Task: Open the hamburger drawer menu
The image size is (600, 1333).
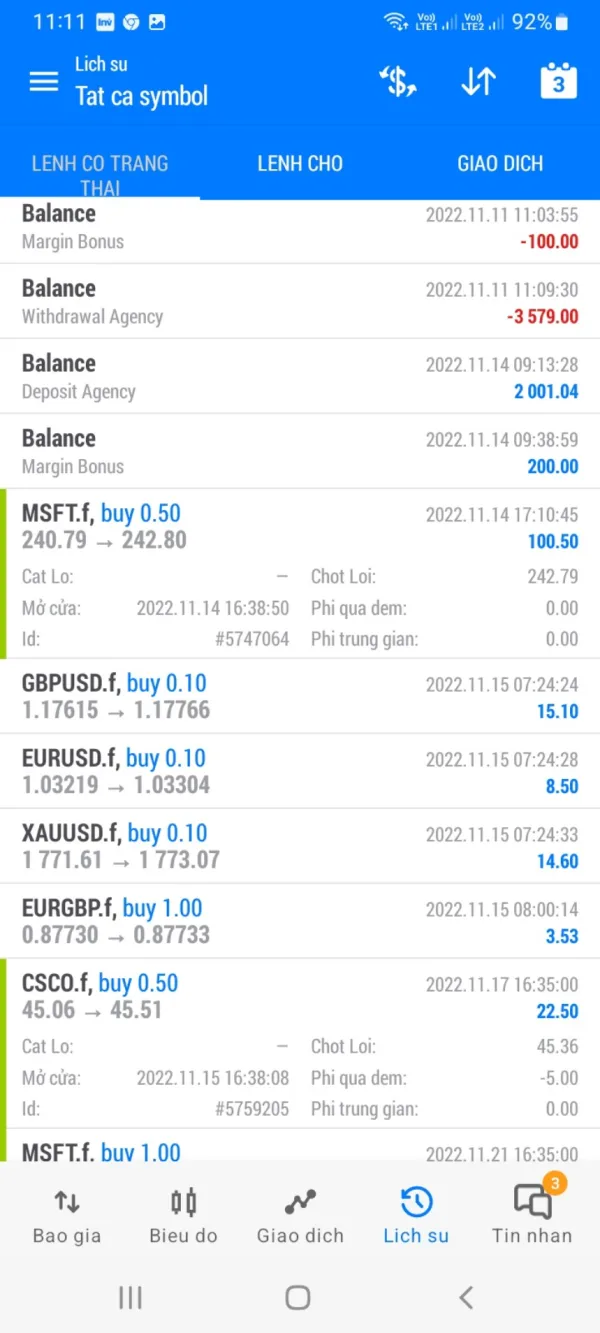Action: (44, 82)
